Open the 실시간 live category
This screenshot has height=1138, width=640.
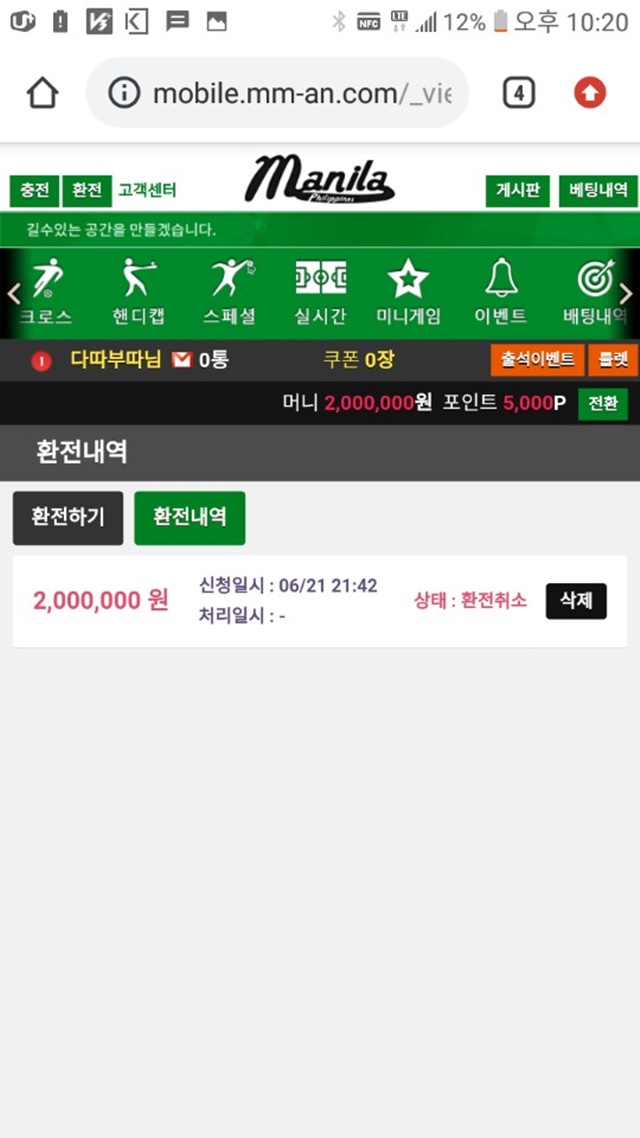[x=320, y=292]
